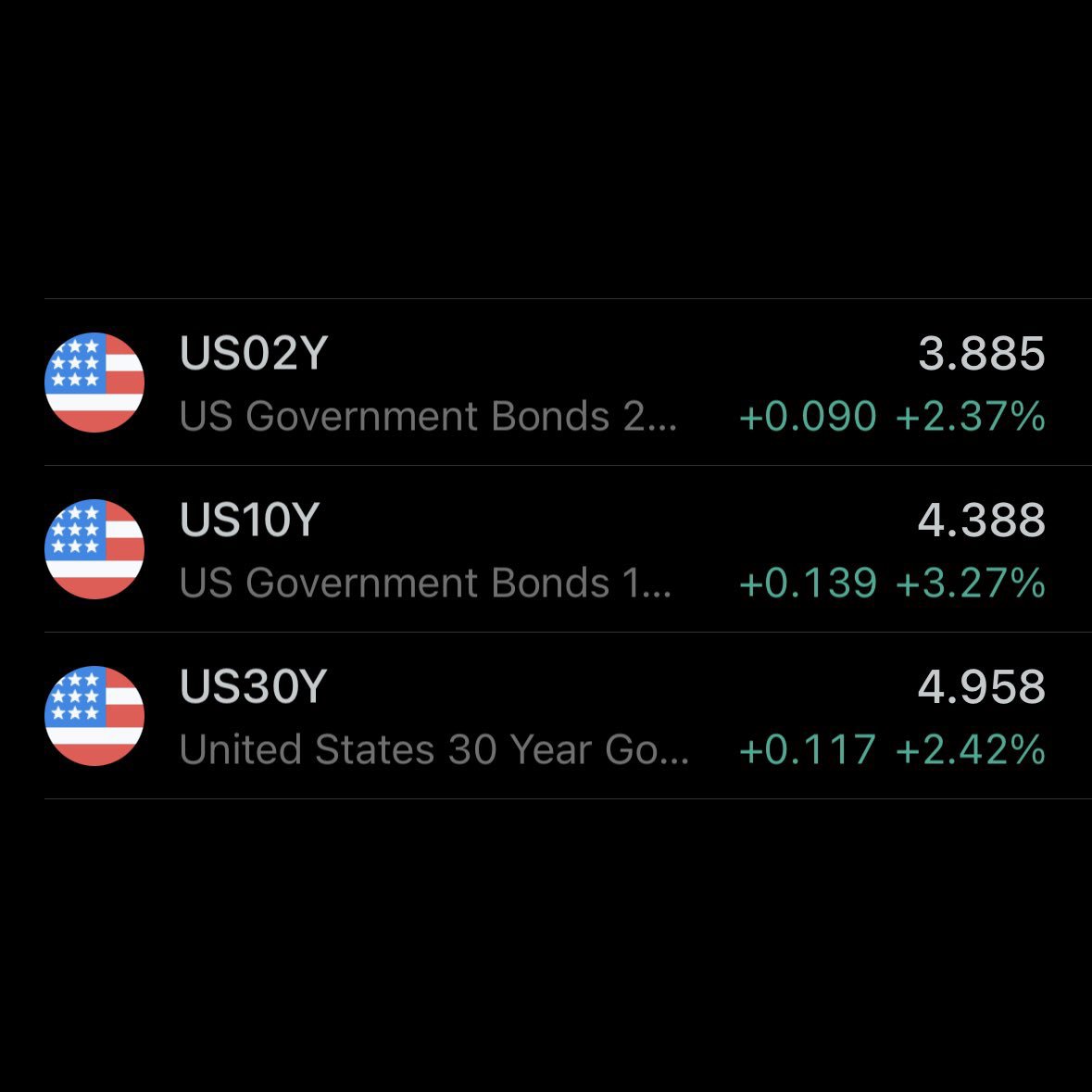The image size is (1092, 1092).
Task: Open the US02Y bond row
Action: [545, 383]
